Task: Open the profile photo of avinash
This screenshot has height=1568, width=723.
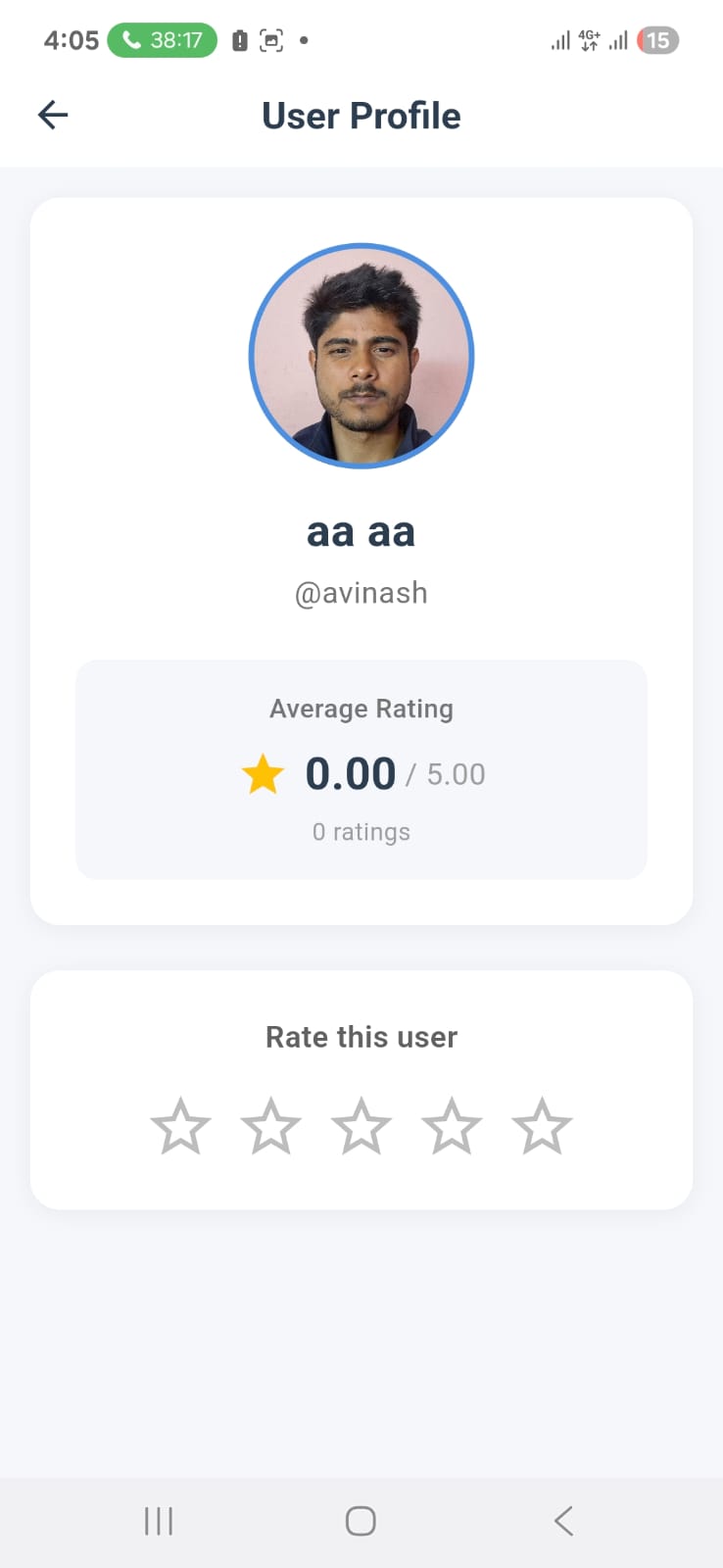Action: pyautogui.click(x=361, y=355)
